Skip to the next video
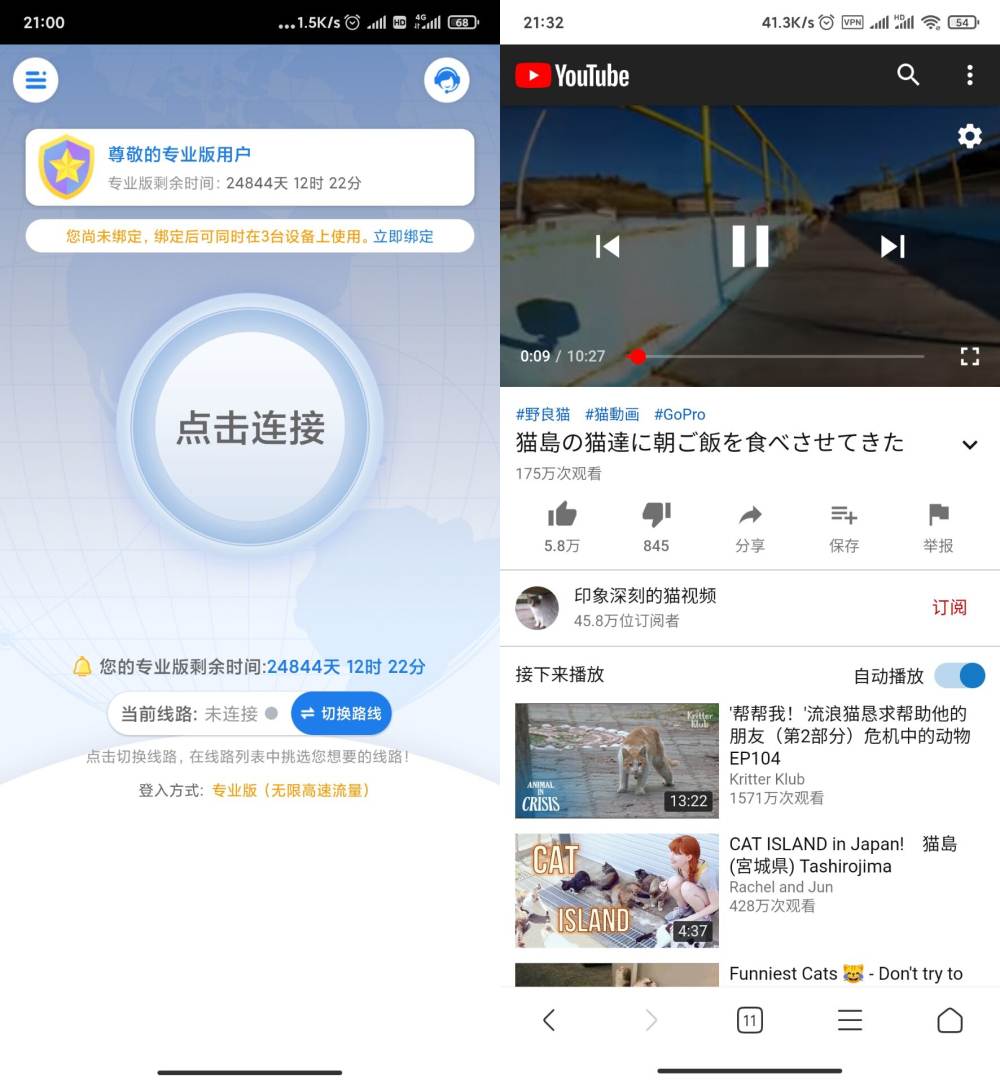 click(892, 246)
